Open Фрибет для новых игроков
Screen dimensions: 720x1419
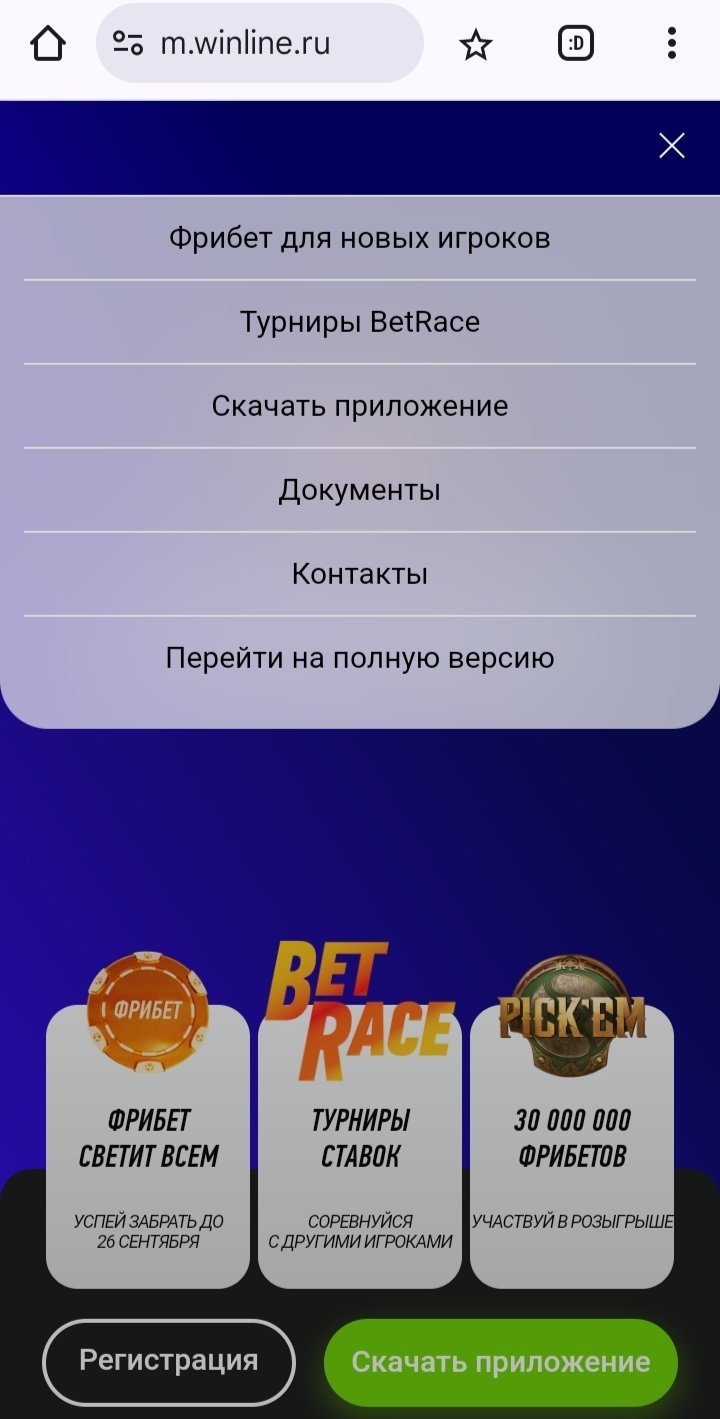359,239
